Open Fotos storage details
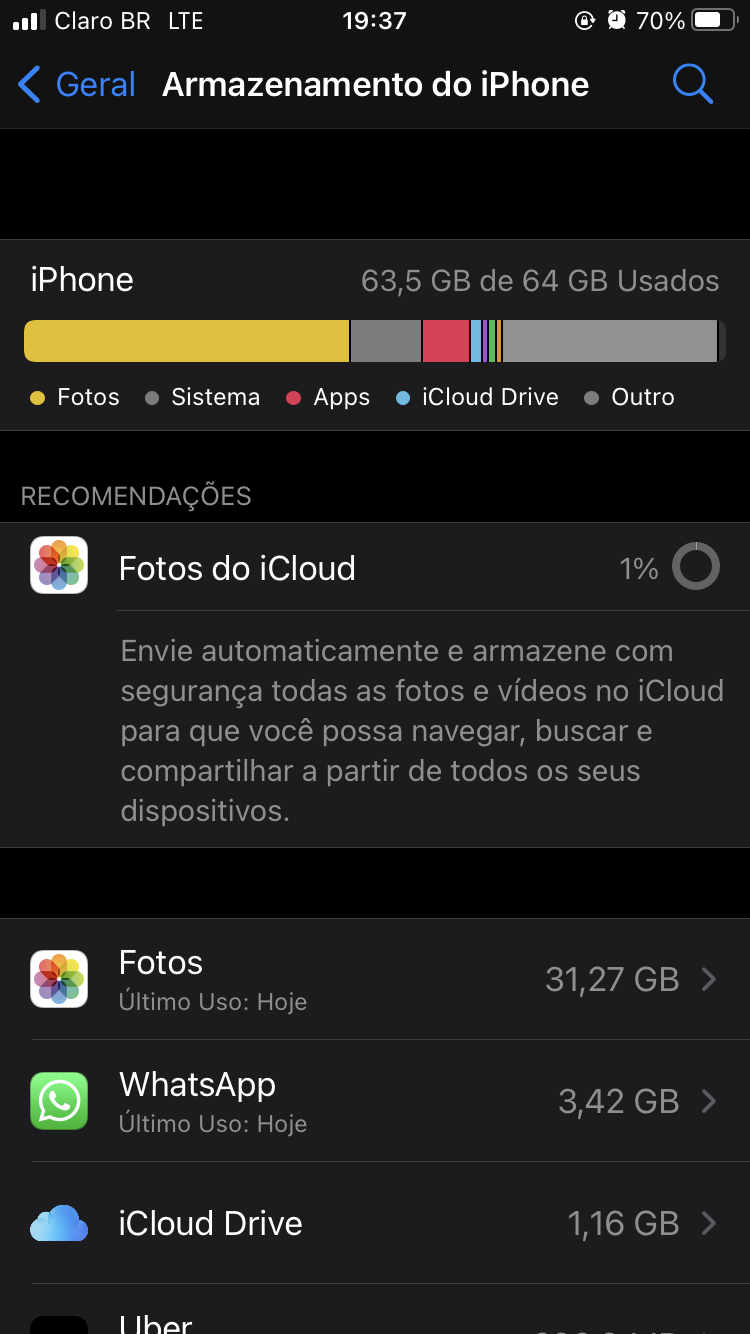Image resolution: width=750 pixels, height=1334 pixels. point(375,979)
